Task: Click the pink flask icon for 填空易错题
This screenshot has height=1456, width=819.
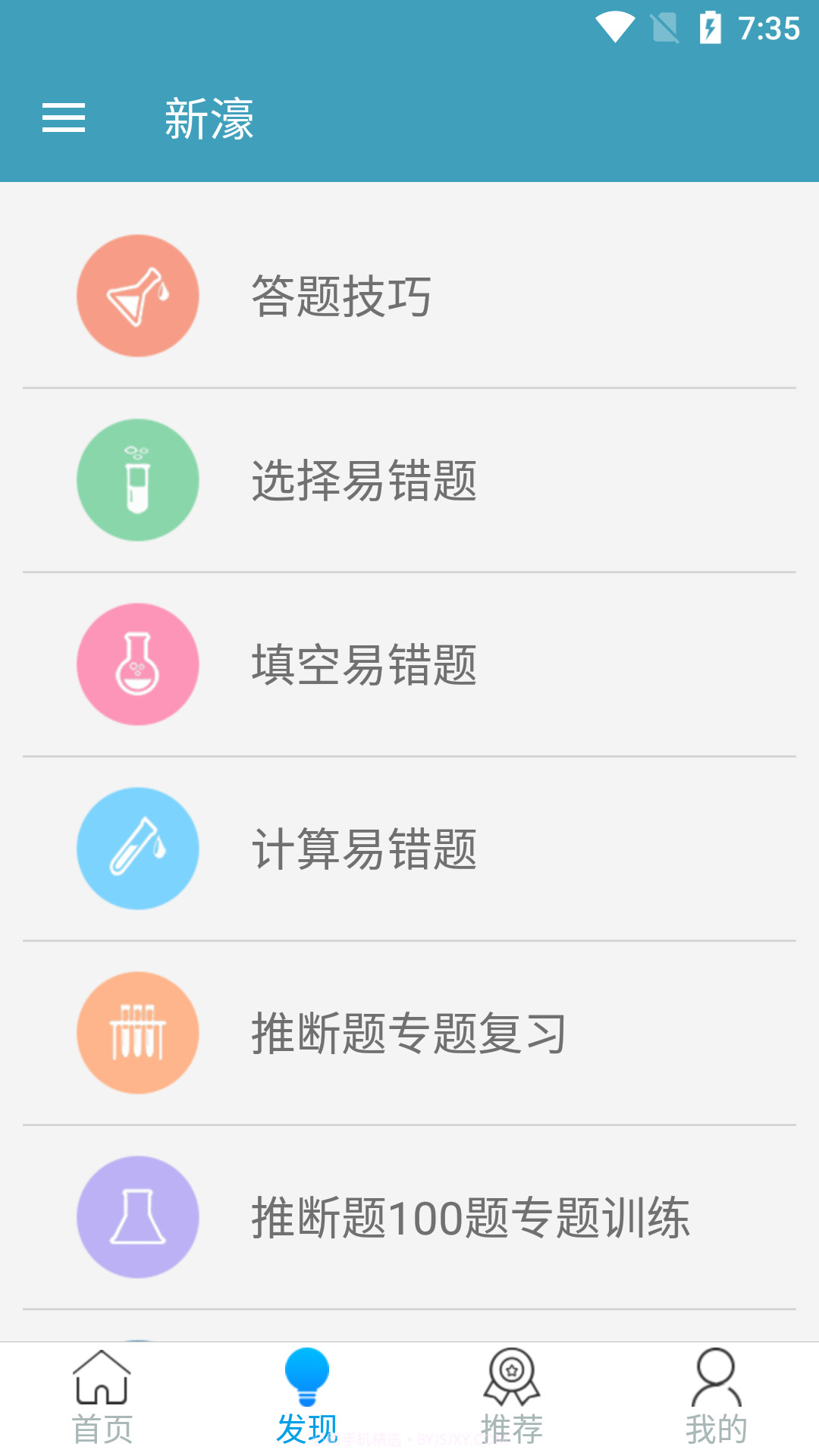Action: pos(137,664)
